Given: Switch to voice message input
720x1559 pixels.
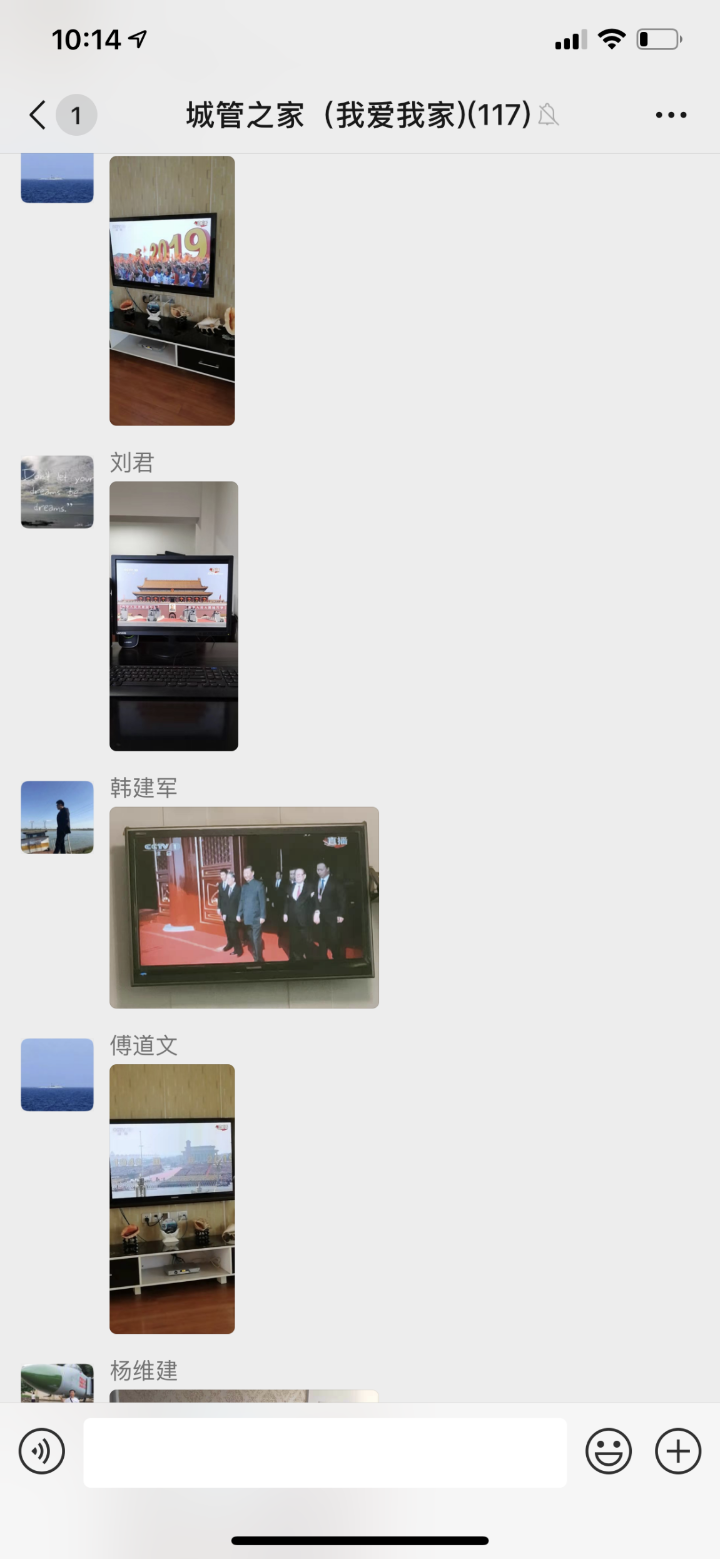Looking at the screenshot, I should tap(42, 1451).
